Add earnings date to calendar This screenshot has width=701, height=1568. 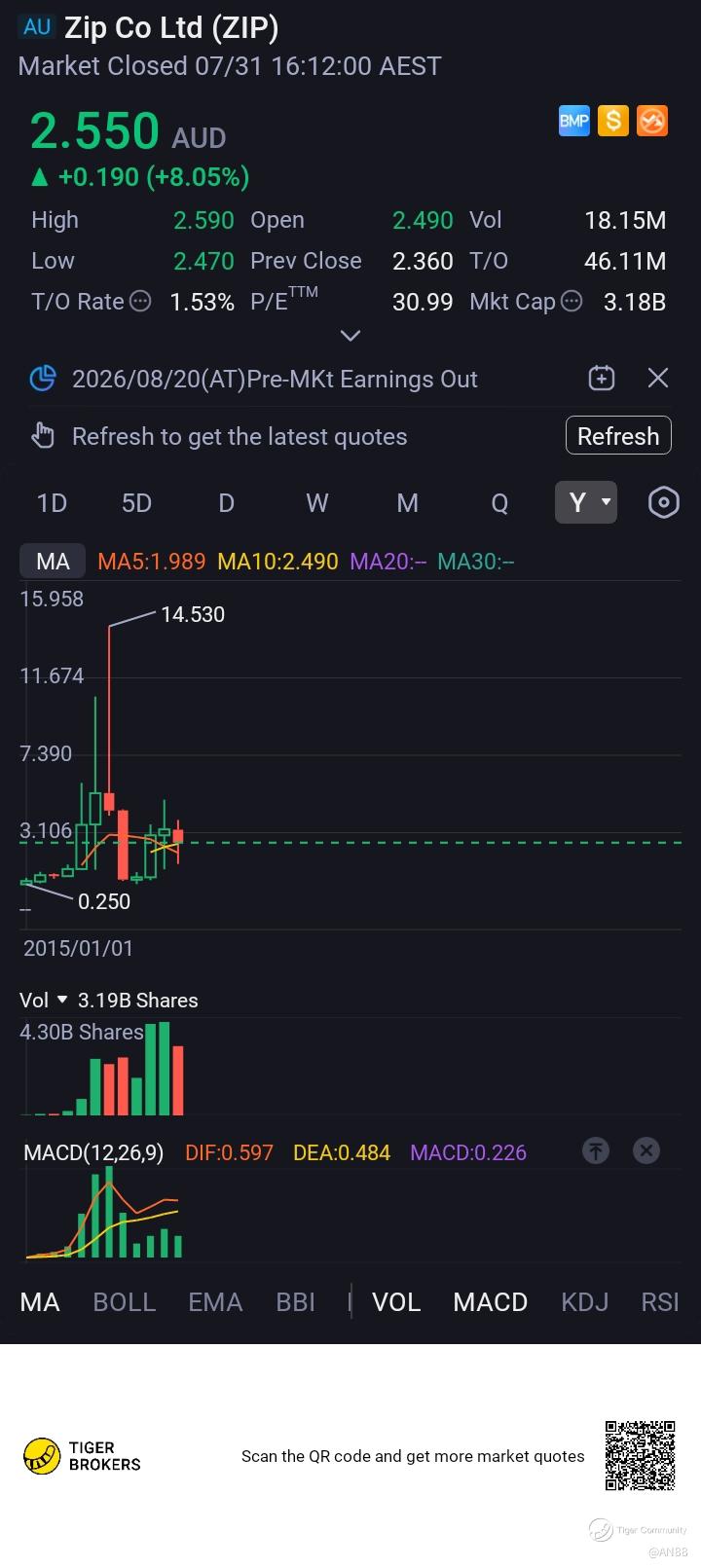(x=602, y=378)
